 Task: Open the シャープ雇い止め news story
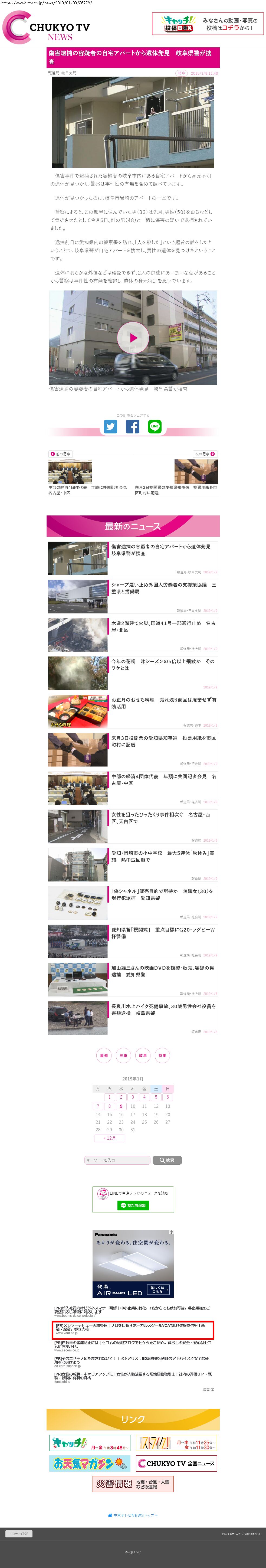tap(163, 588)
